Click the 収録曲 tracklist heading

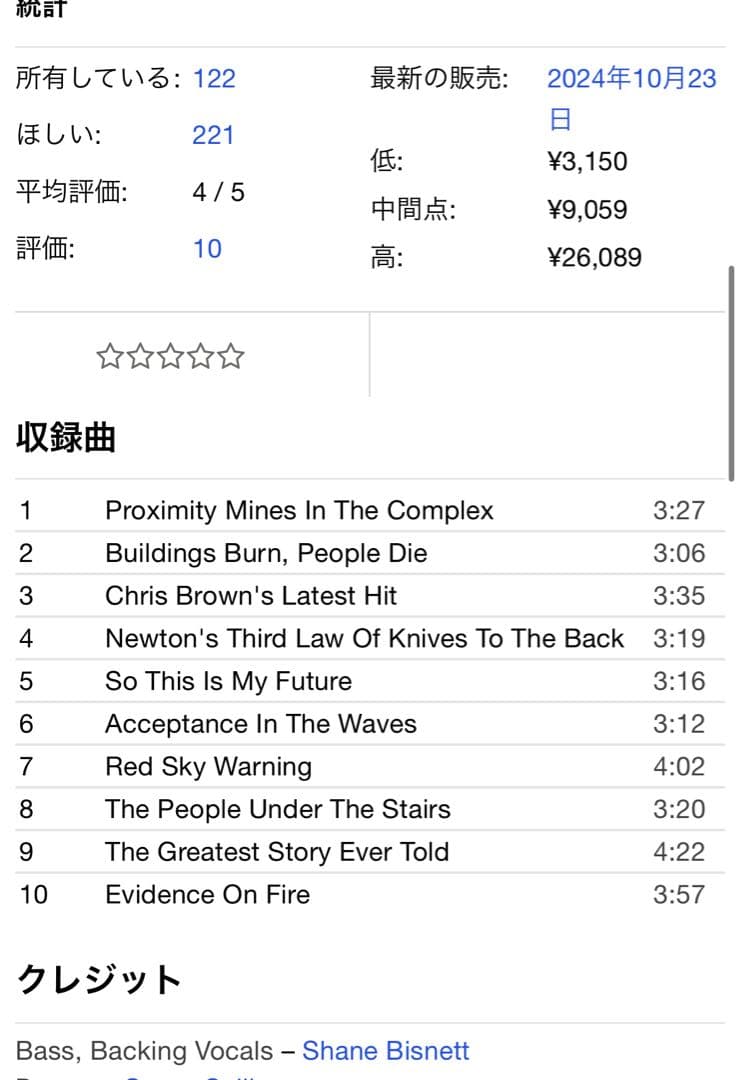63,437
